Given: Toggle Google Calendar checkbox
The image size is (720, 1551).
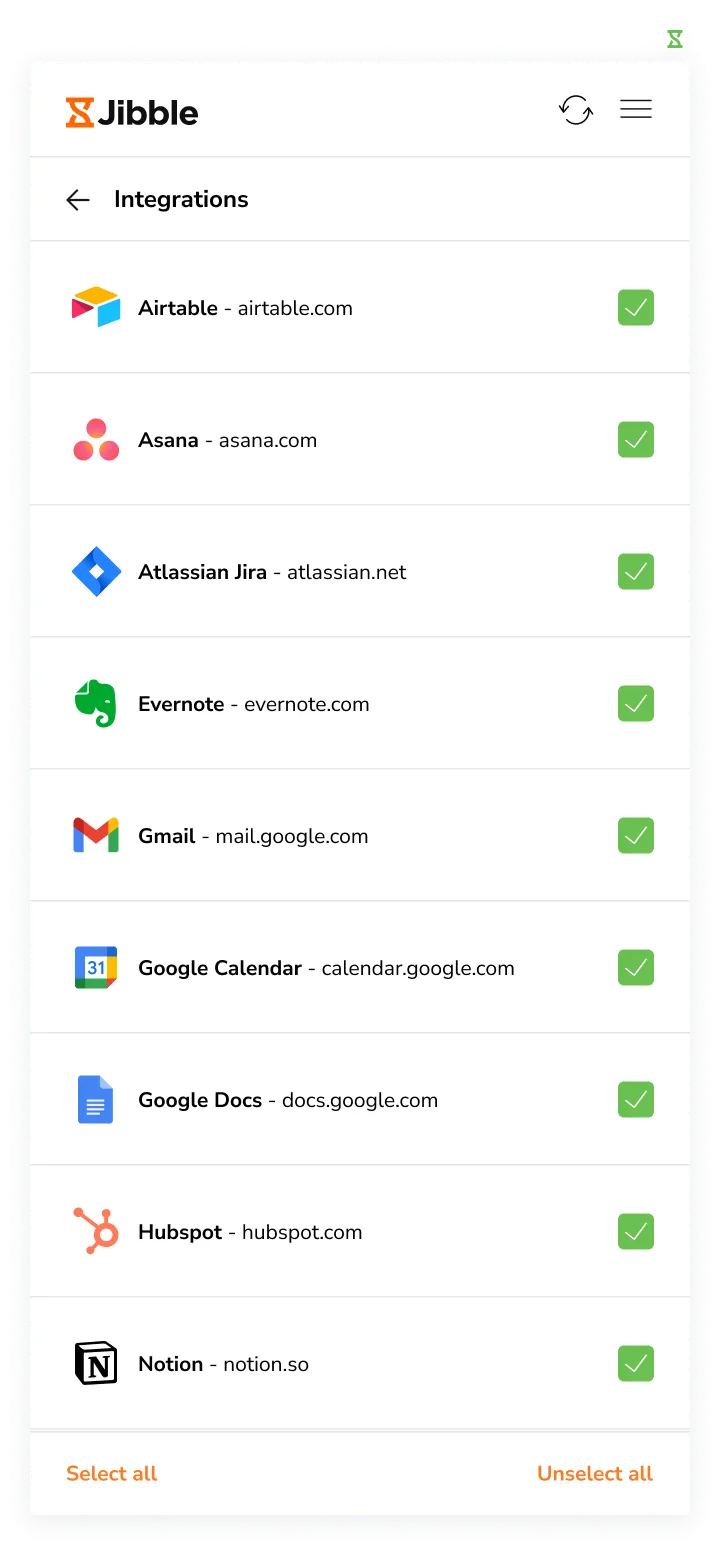Looking at the screenshot, I should click(636, 968).
